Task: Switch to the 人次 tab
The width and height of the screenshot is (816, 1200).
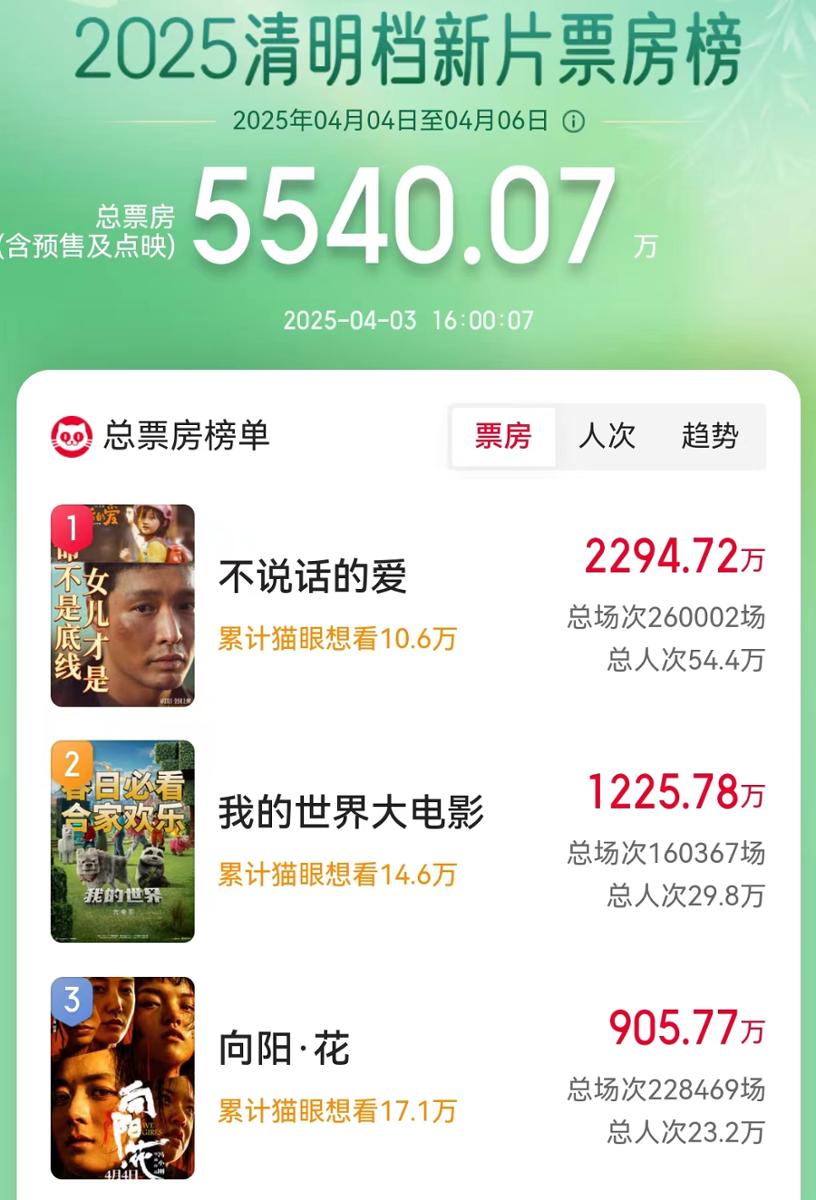Action: pyautogui.click(x=607, y=436)
